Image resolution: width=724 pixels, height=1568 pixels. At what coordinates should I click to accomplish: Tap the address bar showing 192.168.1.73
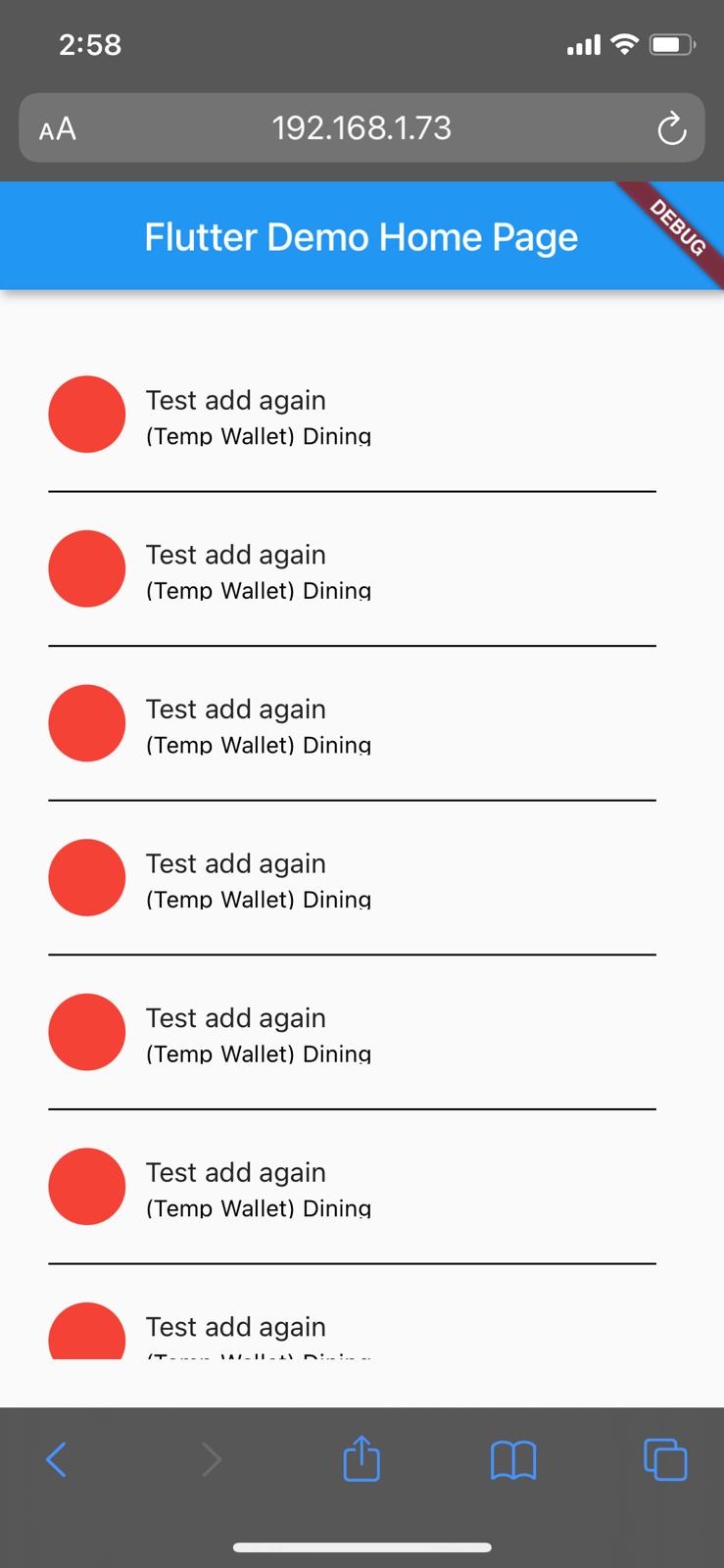point(362,127)
